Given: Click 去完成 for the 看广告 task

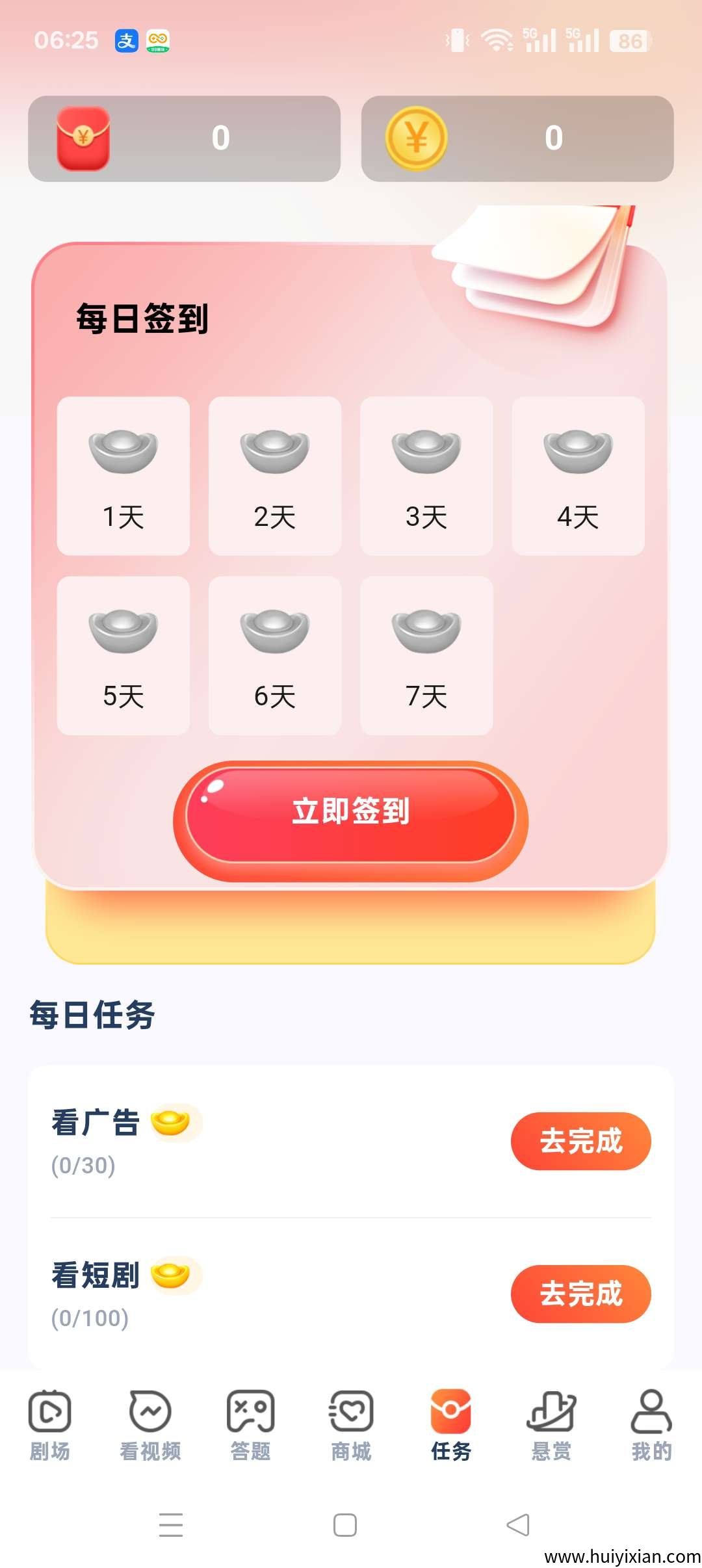Looking at the screenshot, I should pyautogui.click(x=582, y=1142).
